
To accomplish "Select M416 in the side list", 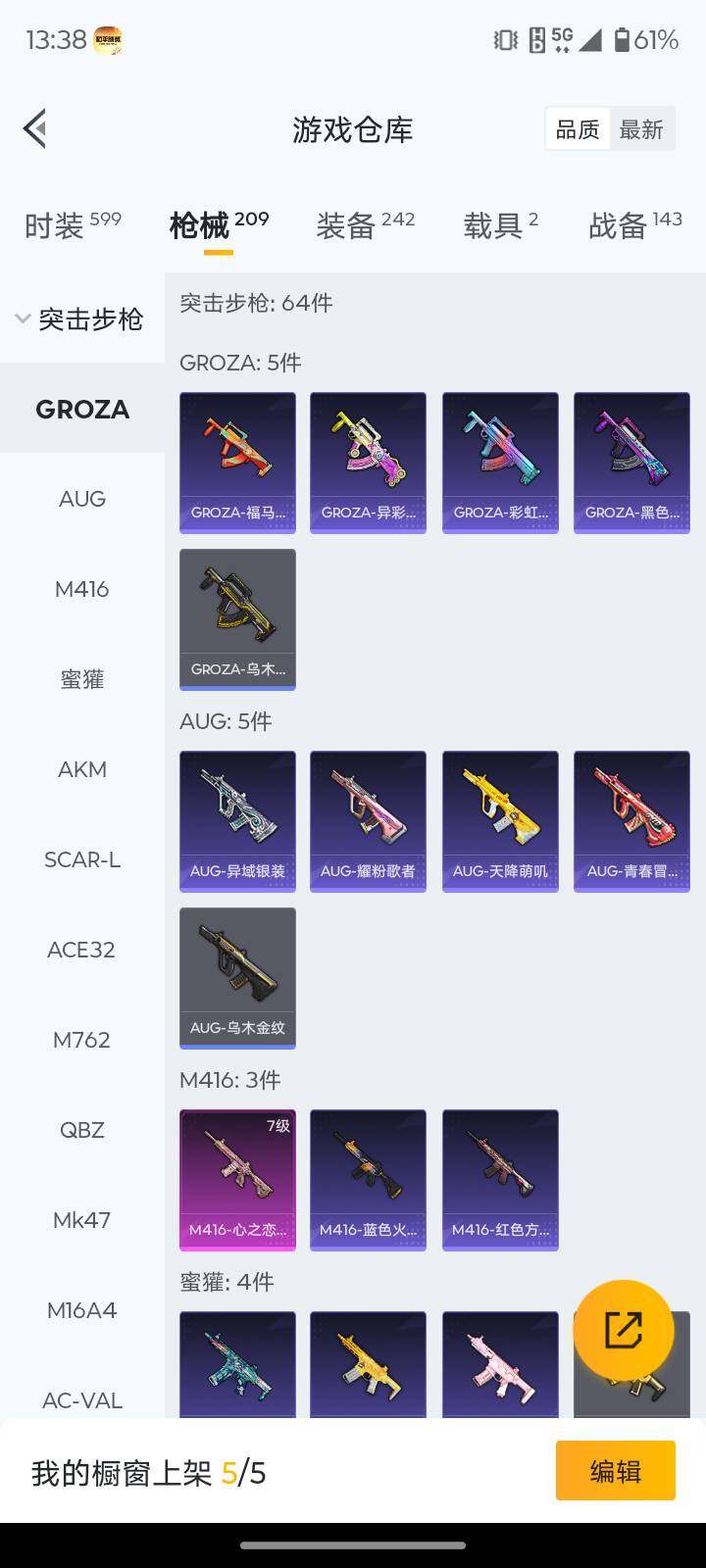I will click(82, 589).
